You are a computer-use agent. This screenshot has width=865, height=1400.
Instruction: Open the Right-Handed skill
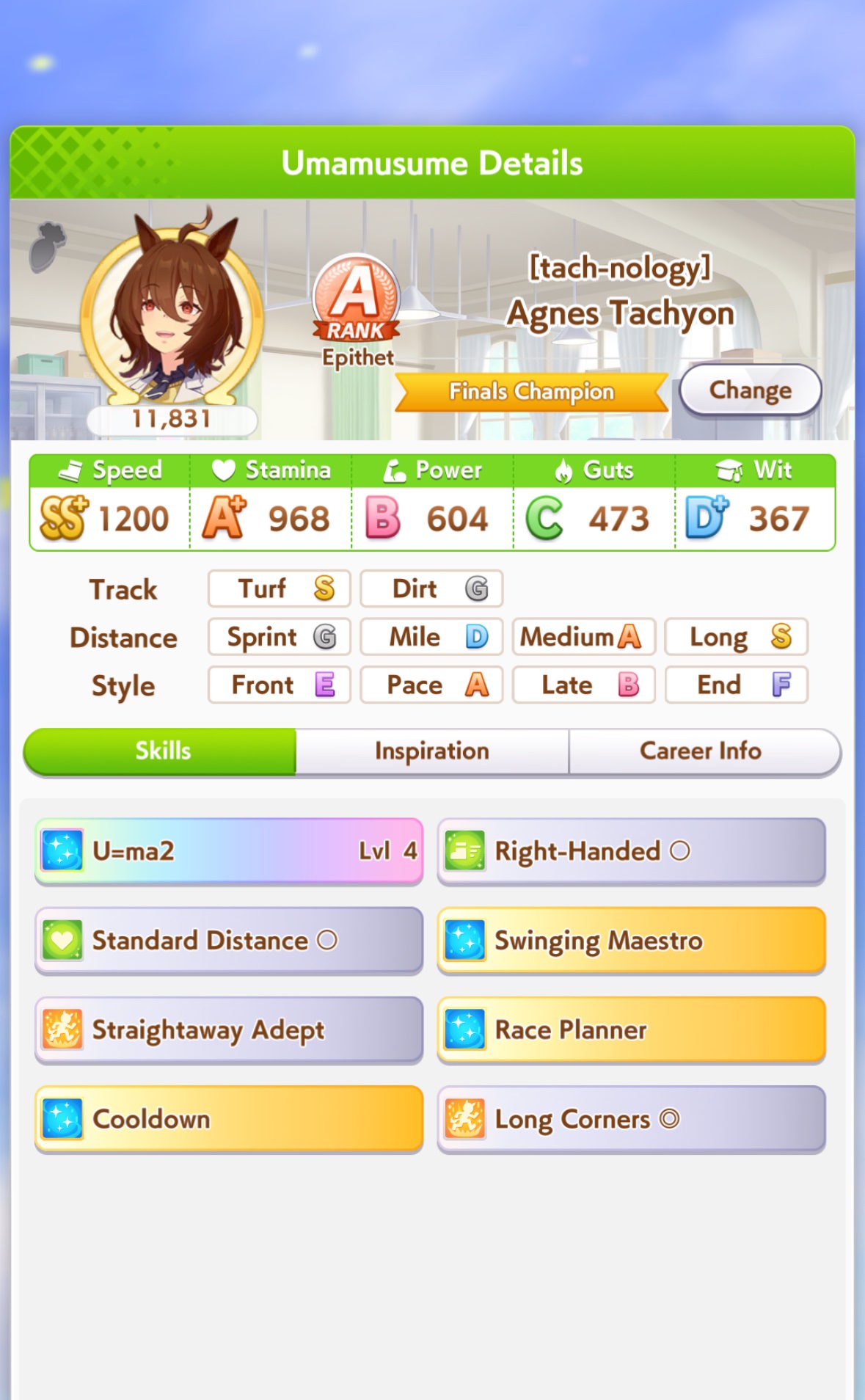point(632,851)
